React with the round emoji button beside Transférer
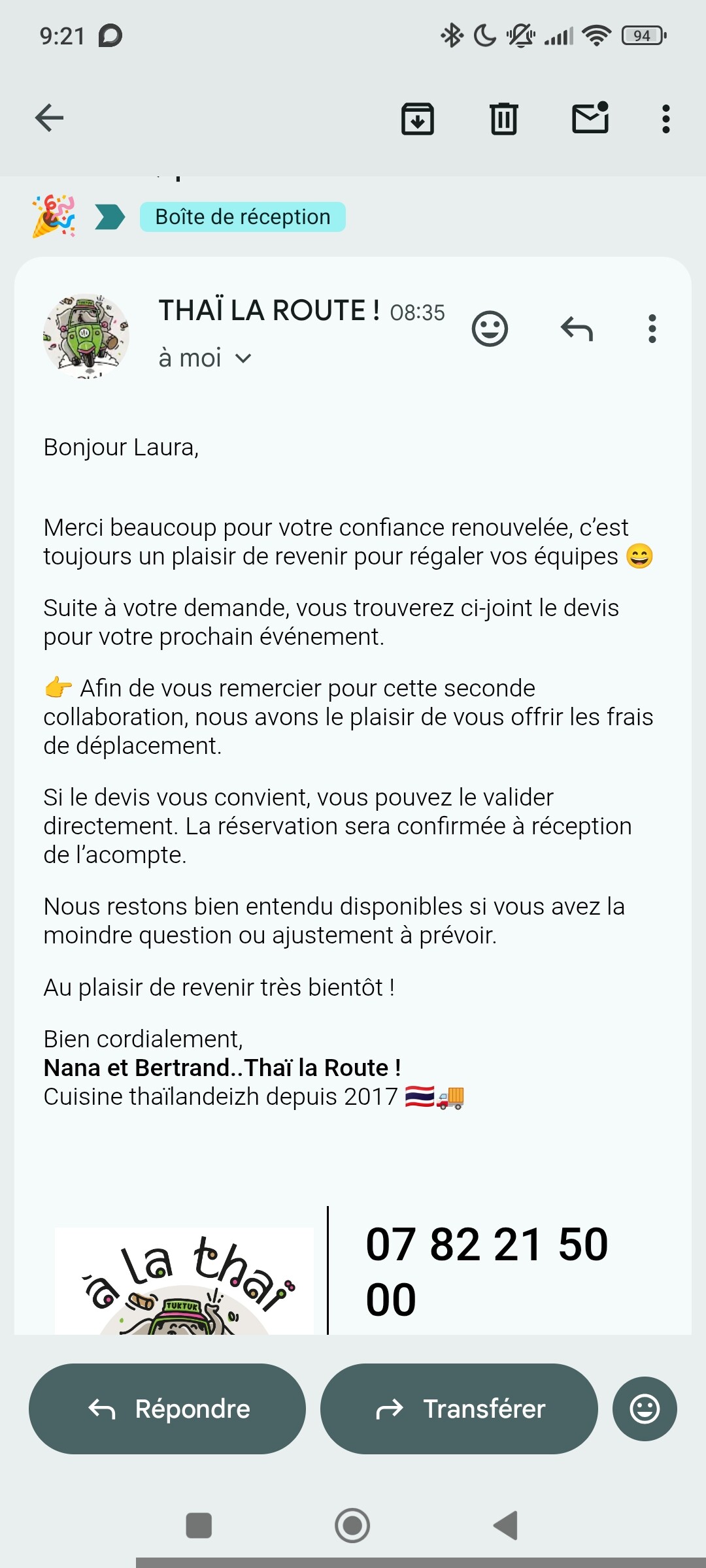This screenshot has height=1568, width=706. click(x=644, y=1409)
